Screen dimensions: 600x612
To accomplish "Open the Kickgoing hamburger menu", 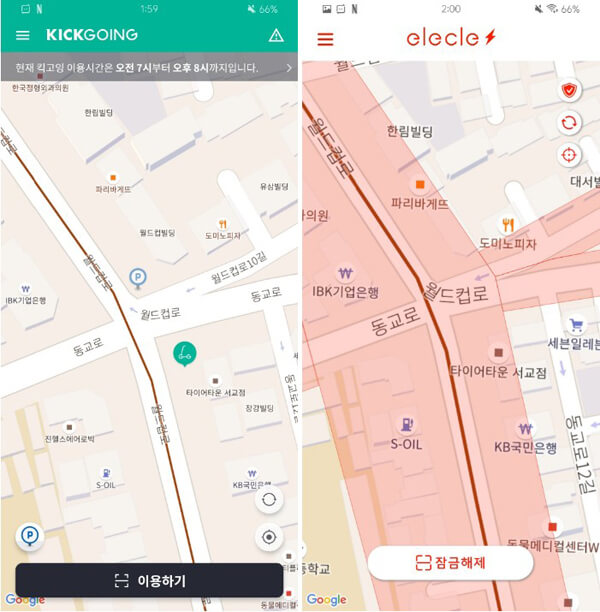I will 23,35.
